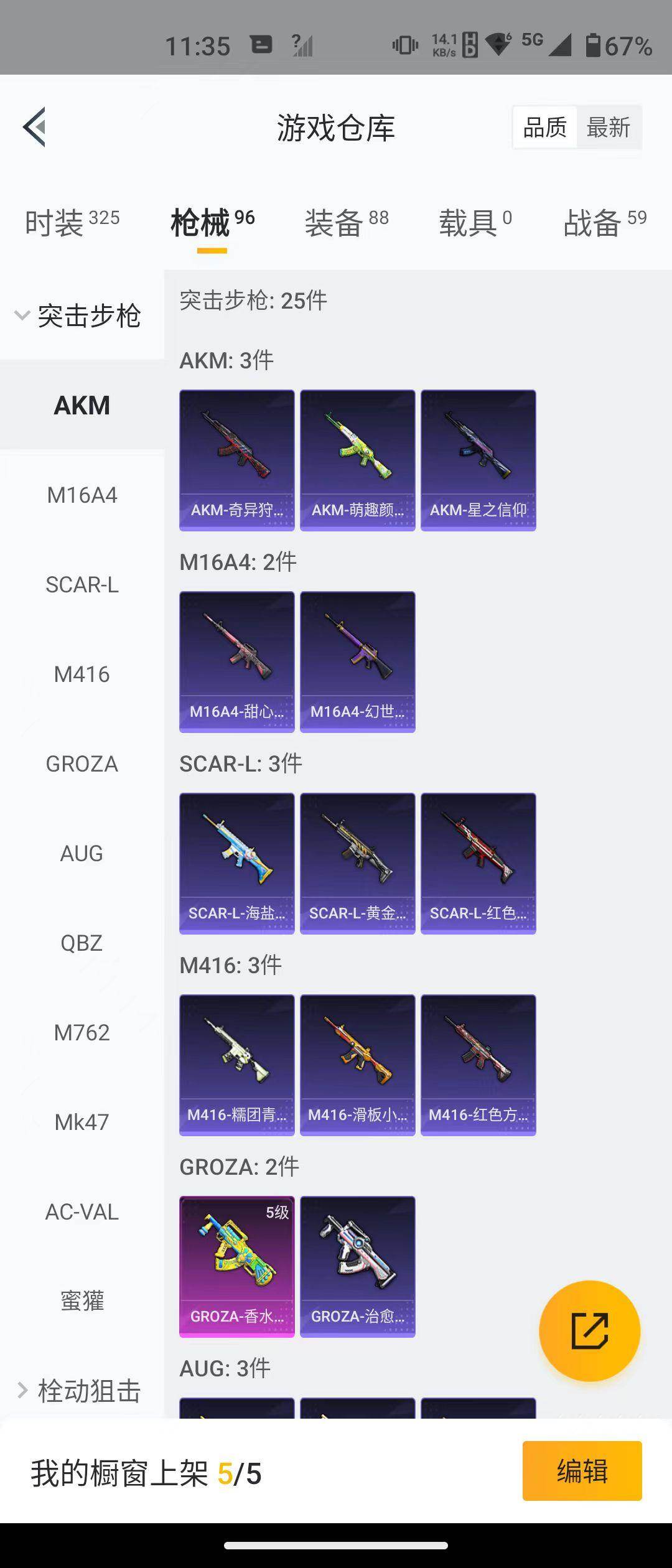The width and height of the screenshot is (672, 1568).
Task: Jump to M16A4 in the sidebar
Action: (x=82, y=495)
